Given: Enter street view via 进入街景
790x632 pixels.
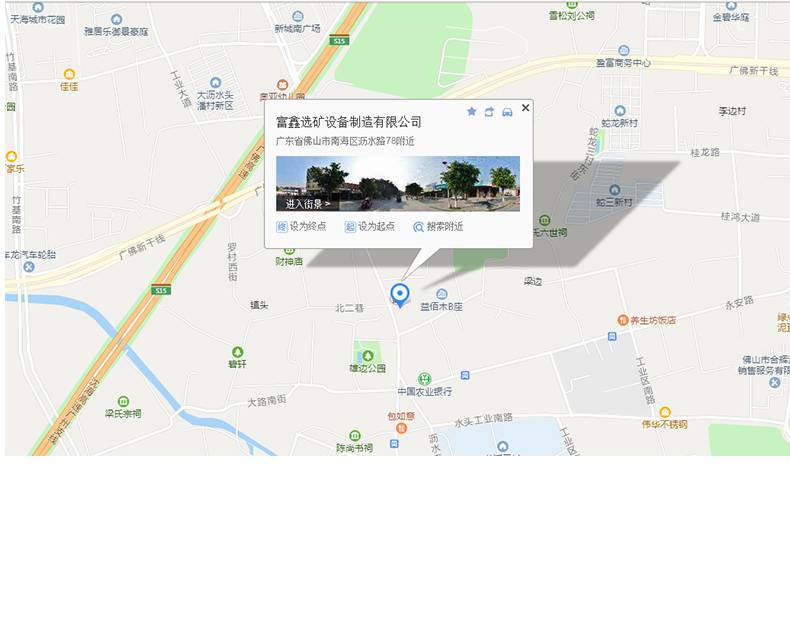Looking at the screenshot, I should coord(308,203).
